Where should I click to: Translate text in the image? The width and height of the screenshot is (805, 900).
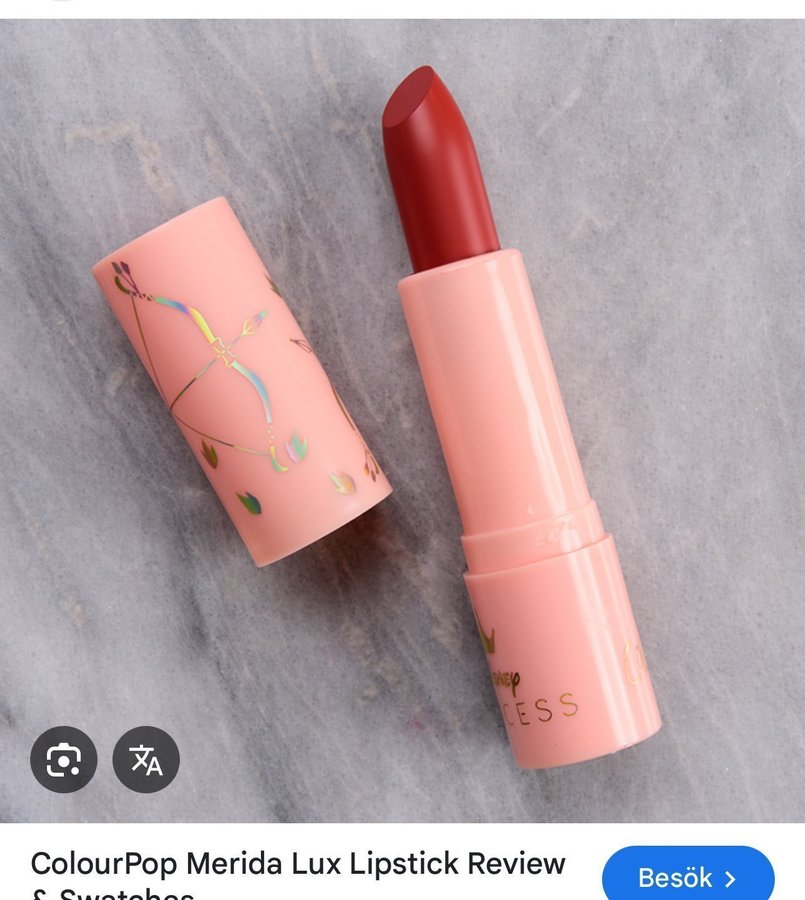[x=146, y=759]
